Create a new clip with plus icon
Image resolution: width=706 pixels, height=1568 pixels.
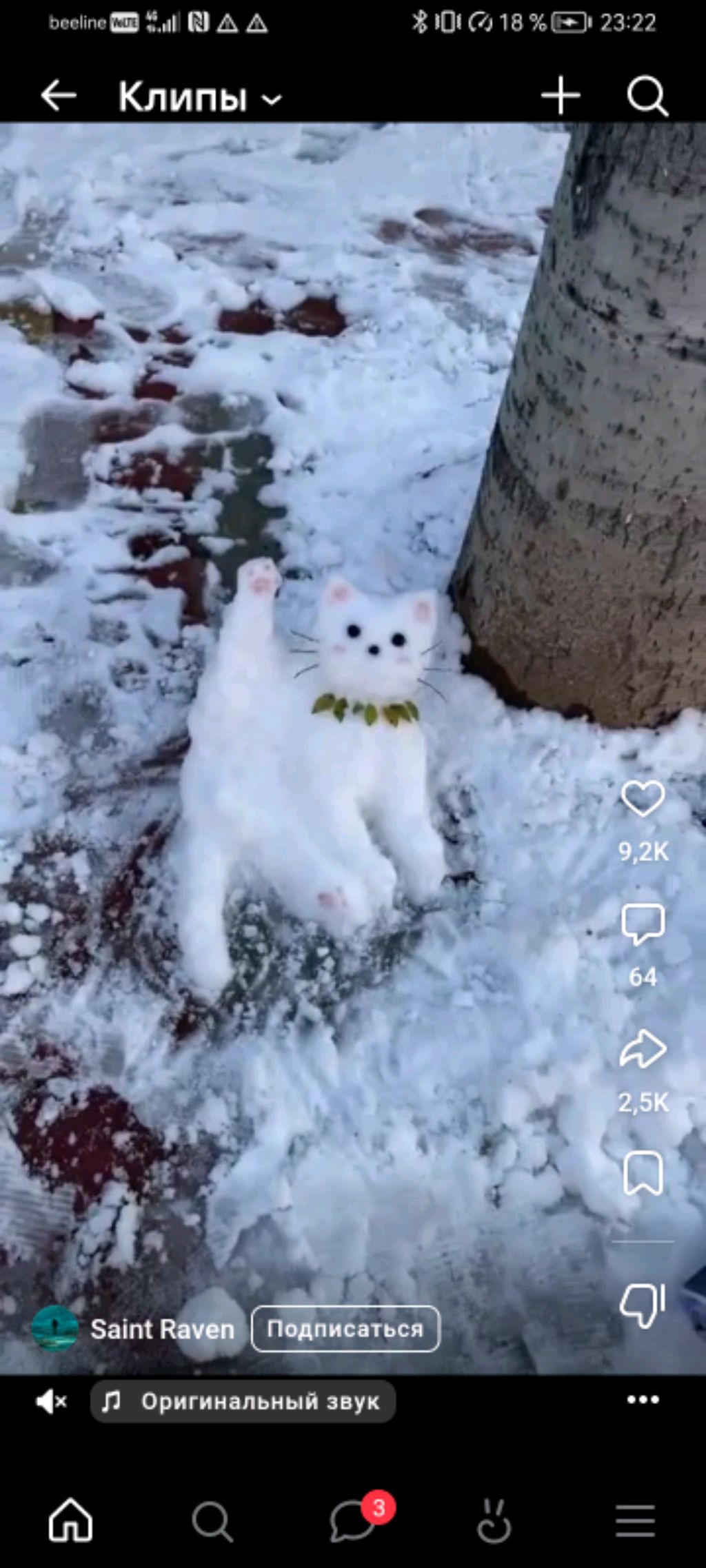coord(560,95)
